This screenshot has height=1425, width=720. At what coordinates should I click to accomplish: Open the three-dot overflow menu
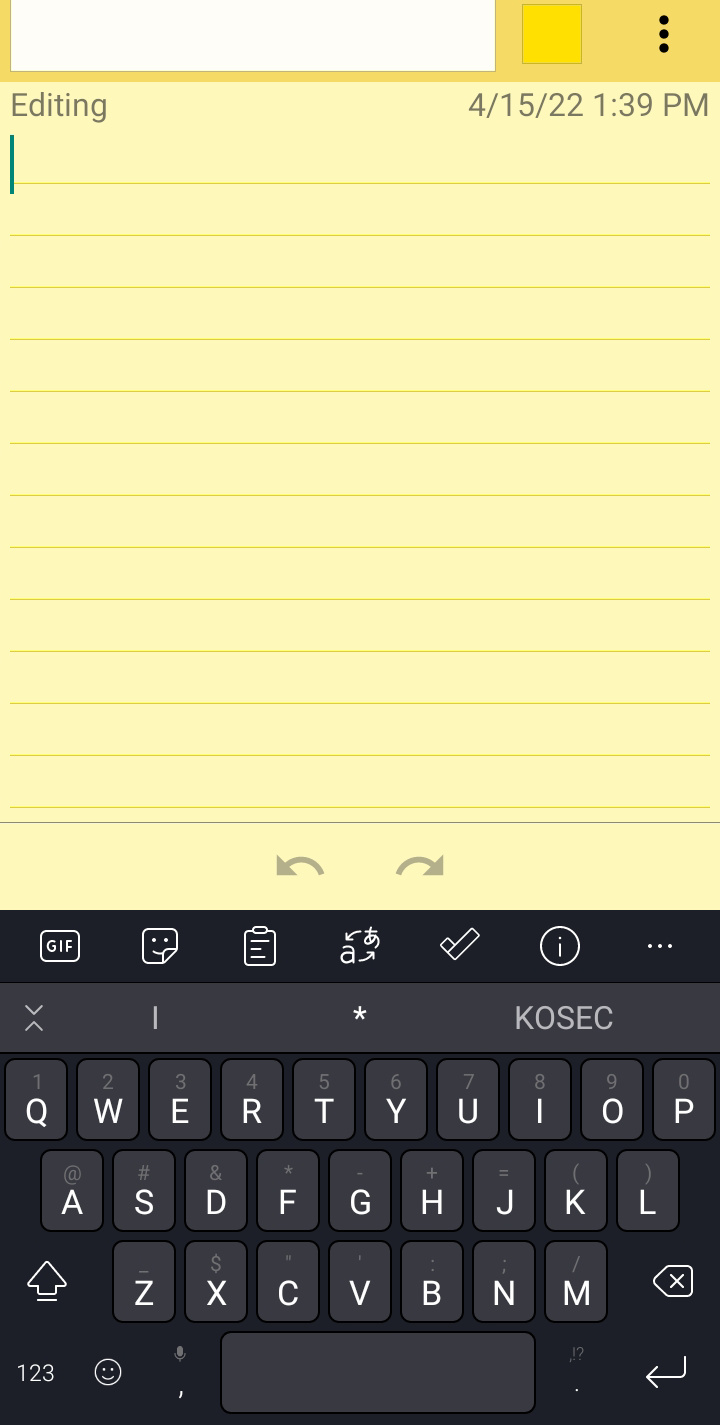click(664, 34)
